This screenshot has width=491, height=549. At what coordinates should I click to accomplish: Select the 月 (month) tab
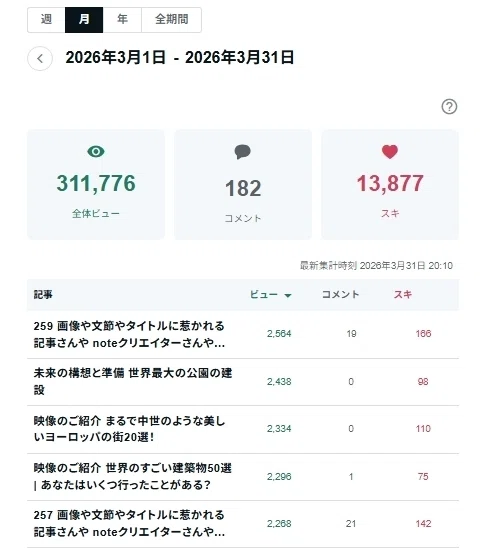84,20
